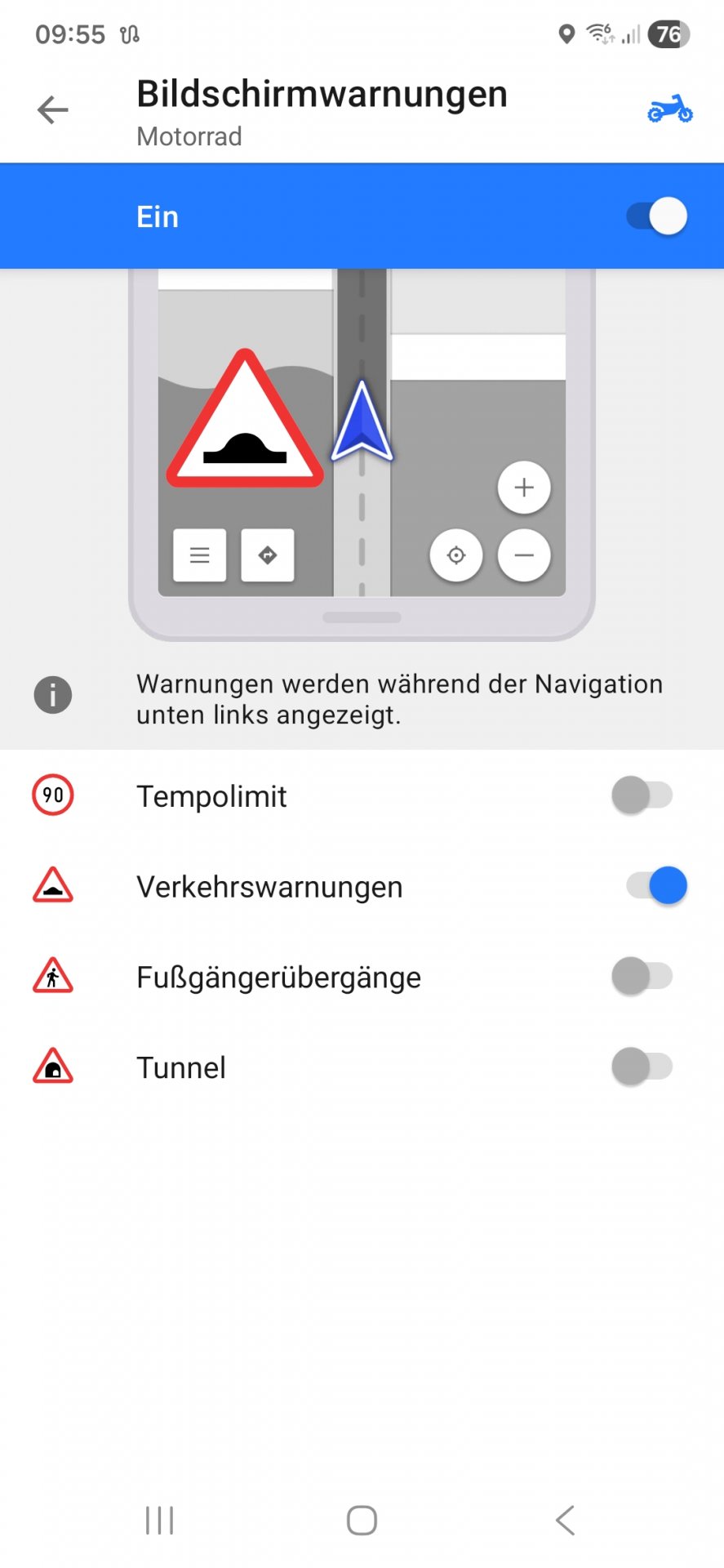Disable the Verkehrswarnungen toggle
The height and width of the screenshot is (1568, 724).
(653, 884)
